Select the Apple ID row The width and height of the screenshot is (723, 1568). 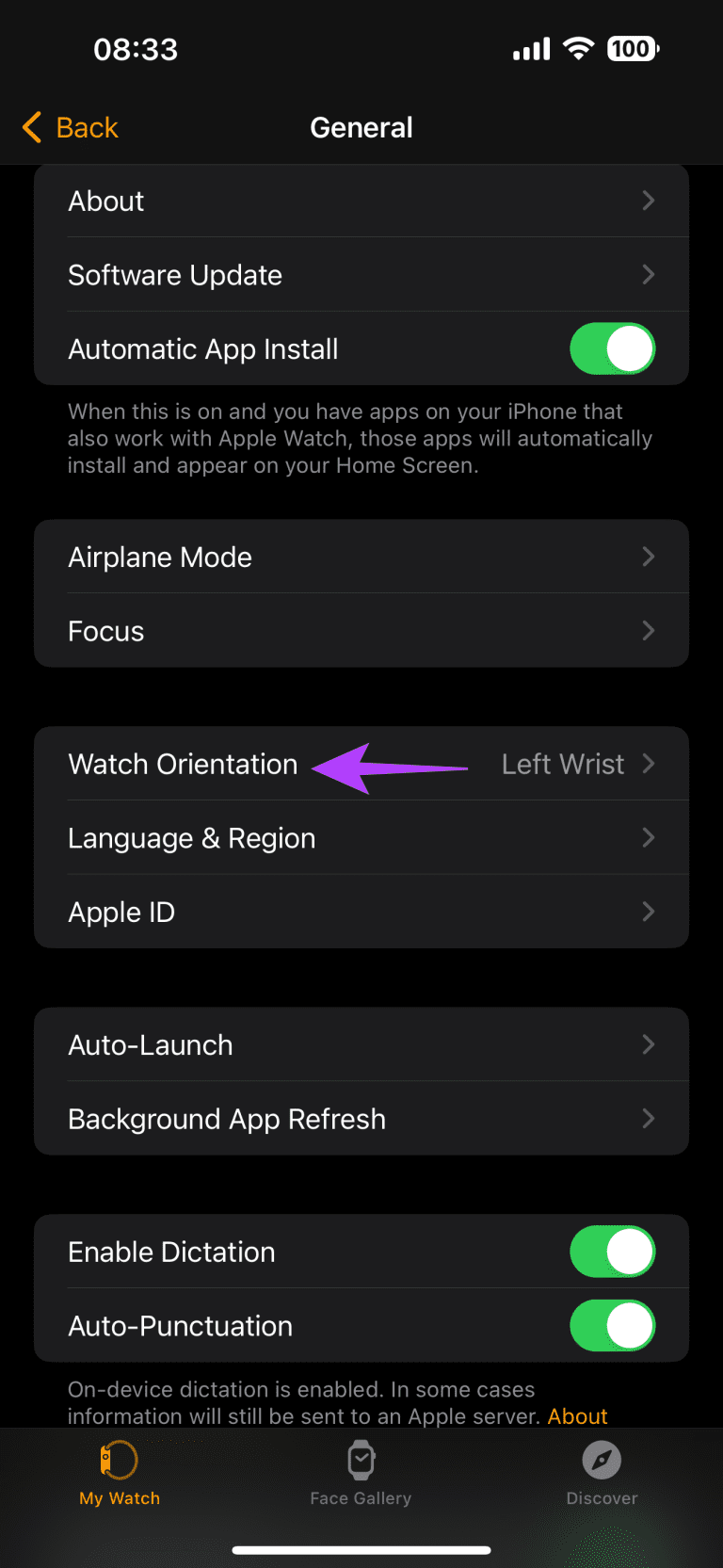point(121,912)
